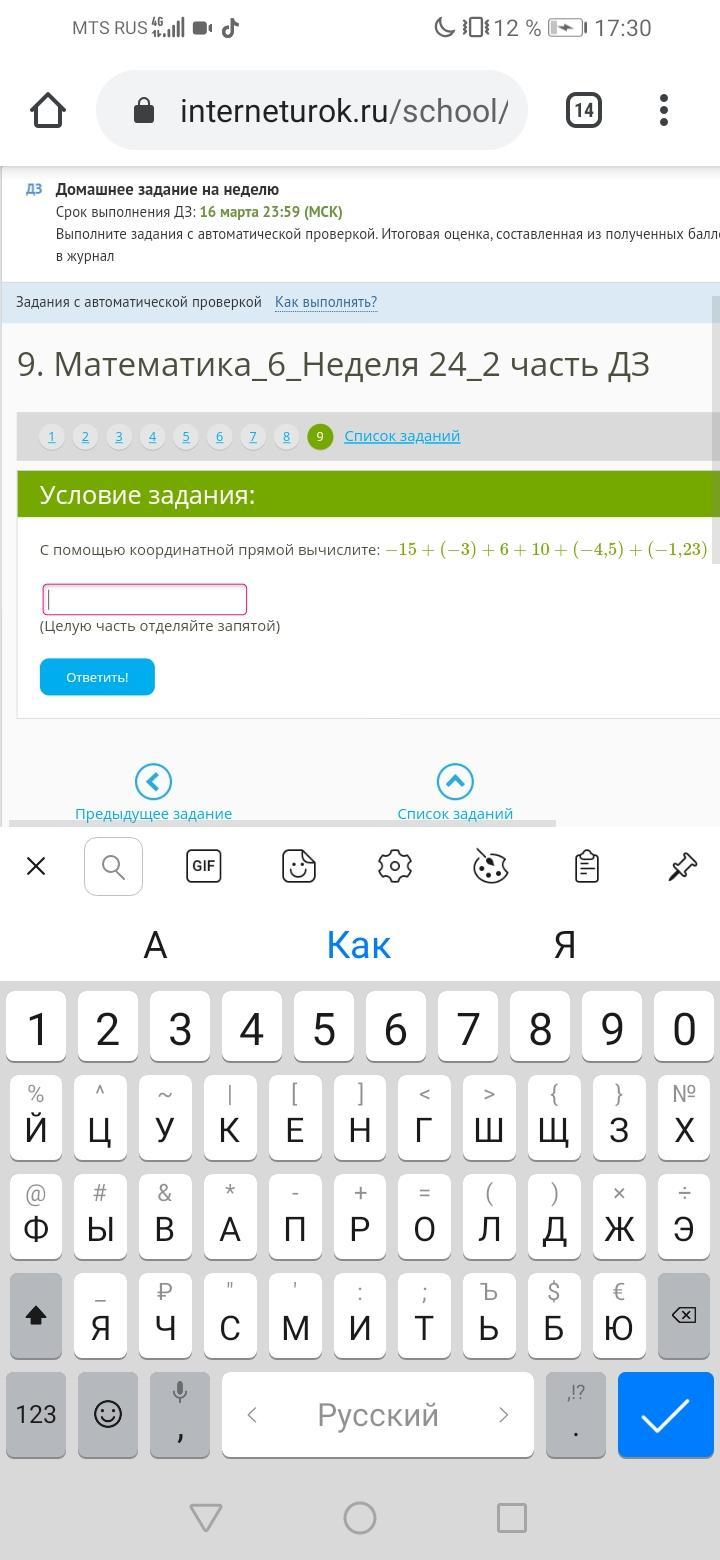Open the "Список заданий" link beside task numbers
Image resolution: width=720 pixels, height=1560 pixels.
tap(402, 436)
